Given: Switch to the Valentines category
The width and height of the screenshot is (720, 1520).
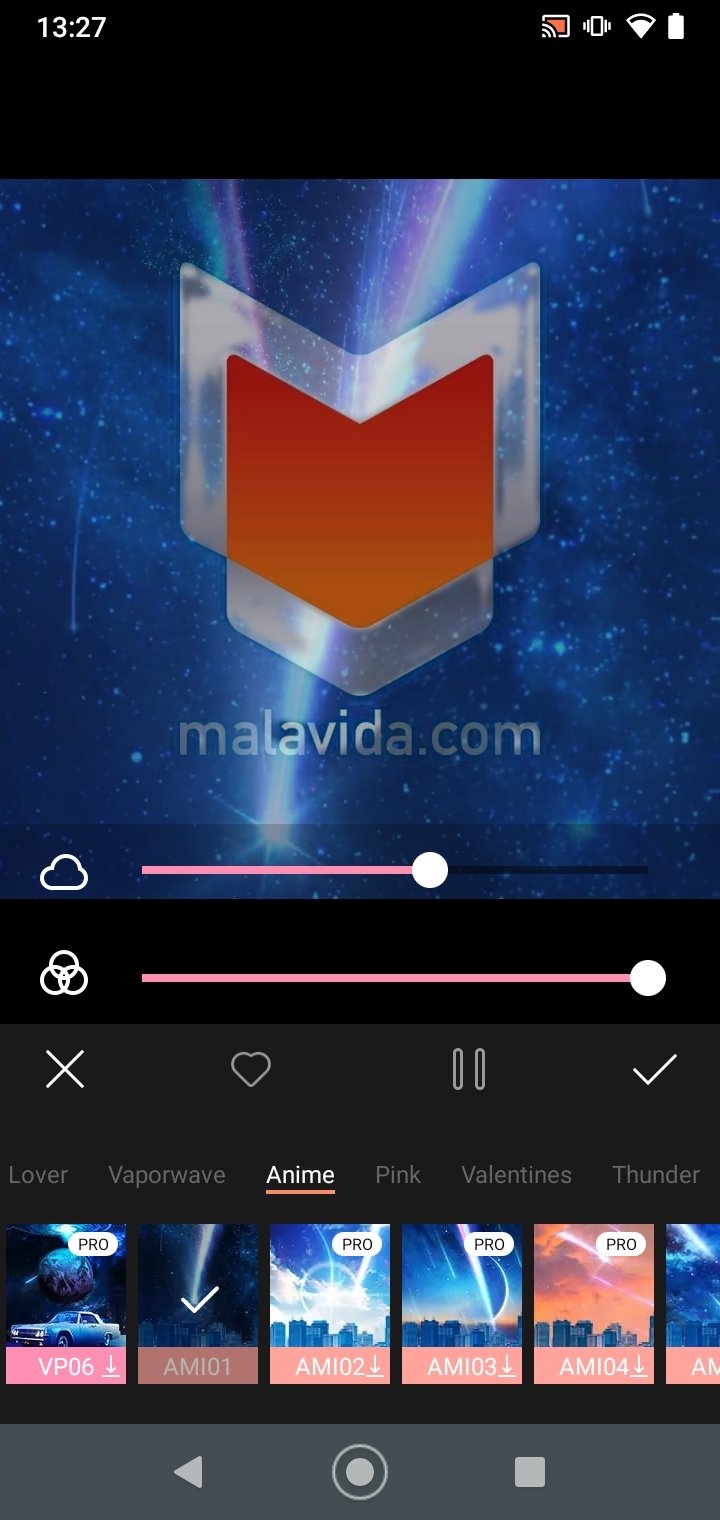Looking at the screenshot, I should [516, 1174].
